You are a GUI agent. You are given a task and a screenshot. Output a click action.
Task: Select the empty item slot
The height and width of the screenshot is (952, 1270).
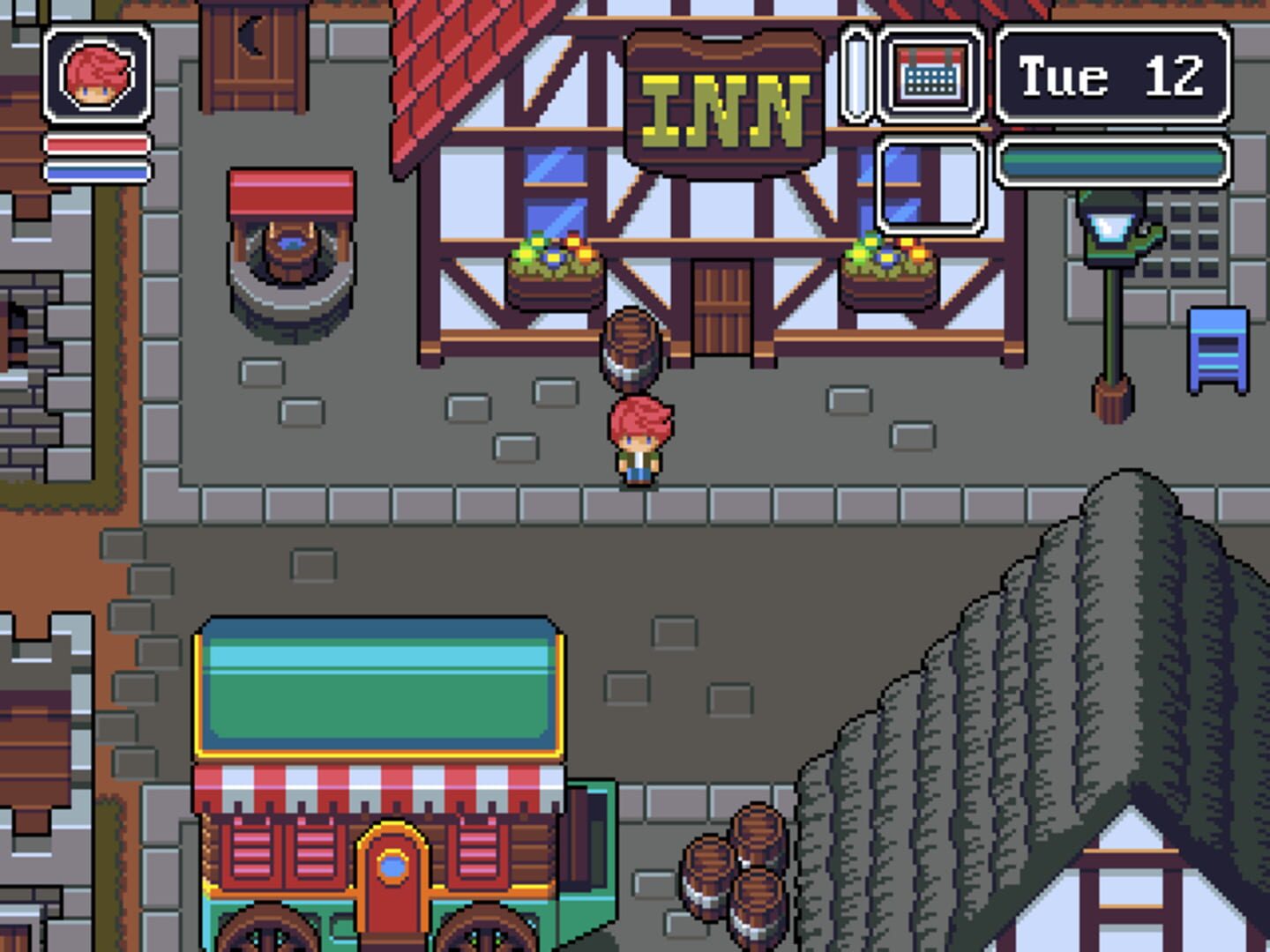click(x=930, y=186)
